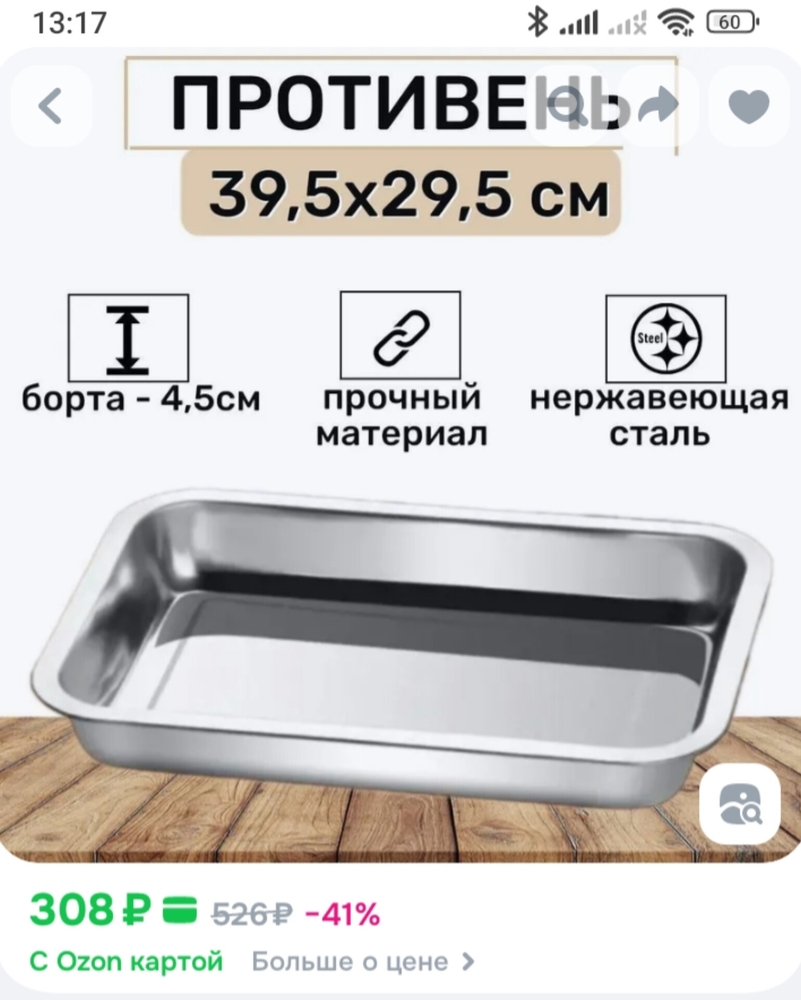Tap the Bluetooth icon in status bar

(x=536, y=20)
